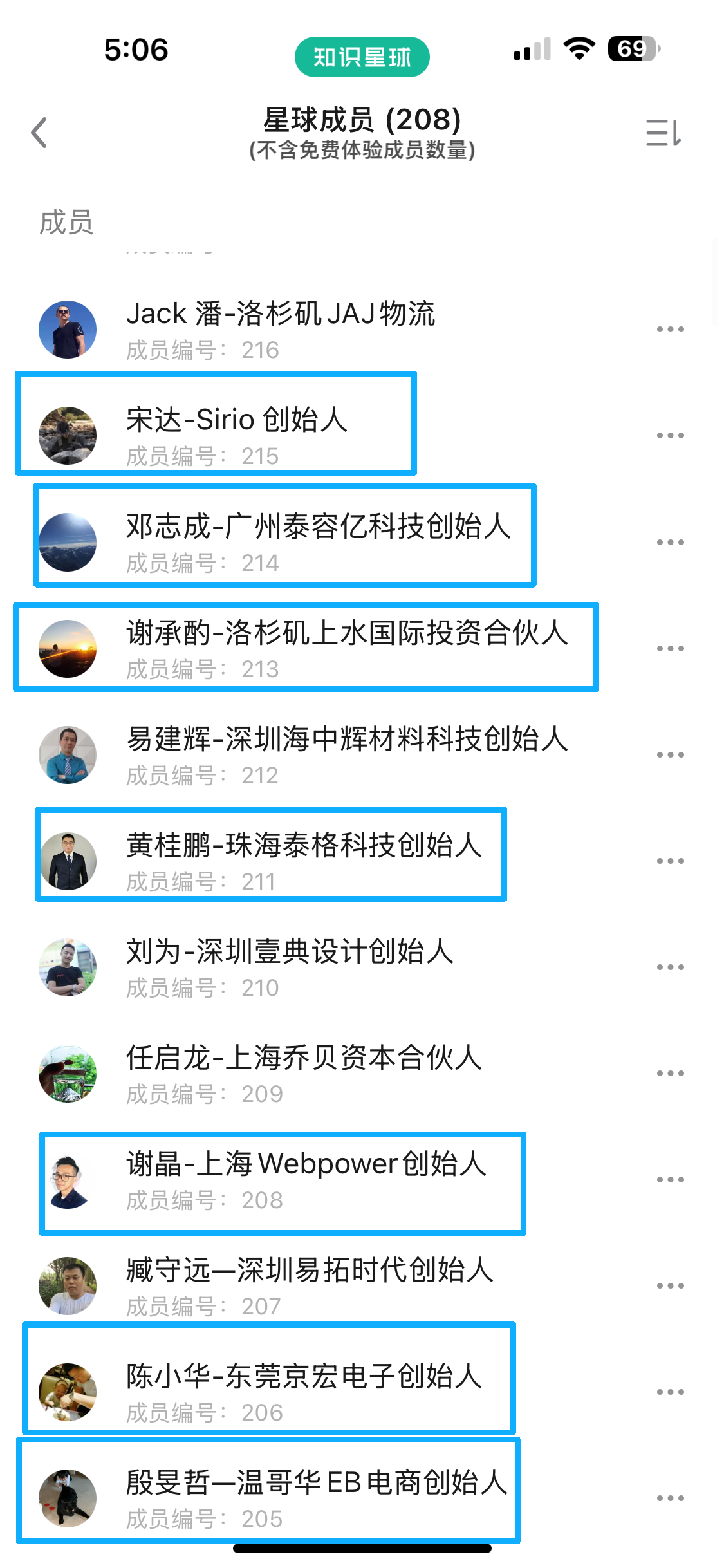View member 宋达-Sirio 创始人
This screenshot has width=724, height=1568.
tap(237, 435)
